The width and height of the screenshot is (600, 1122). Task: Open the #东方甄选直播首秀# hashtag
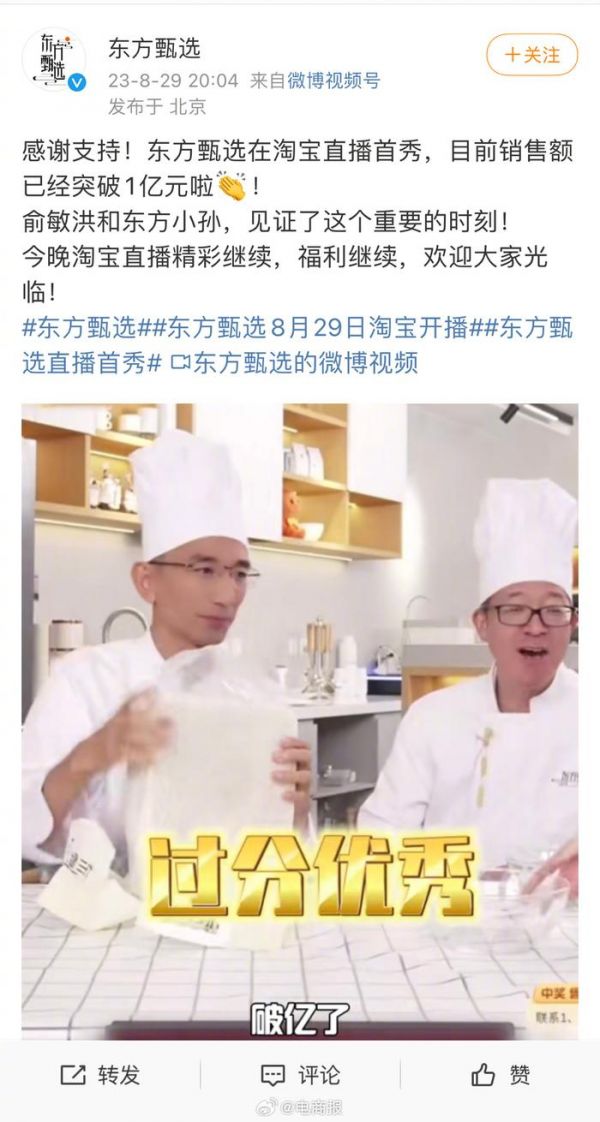(x=90, y=362)
